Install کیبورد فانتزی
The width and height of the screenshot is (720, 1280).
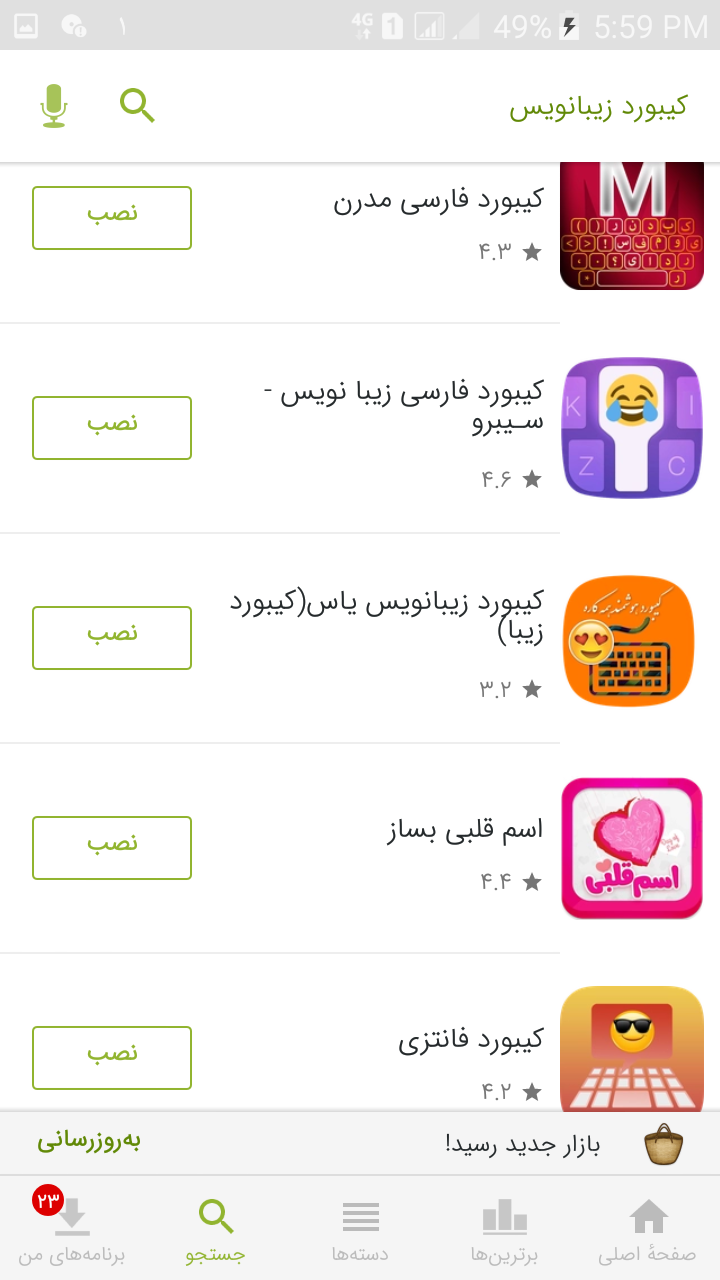[112, 1057]
